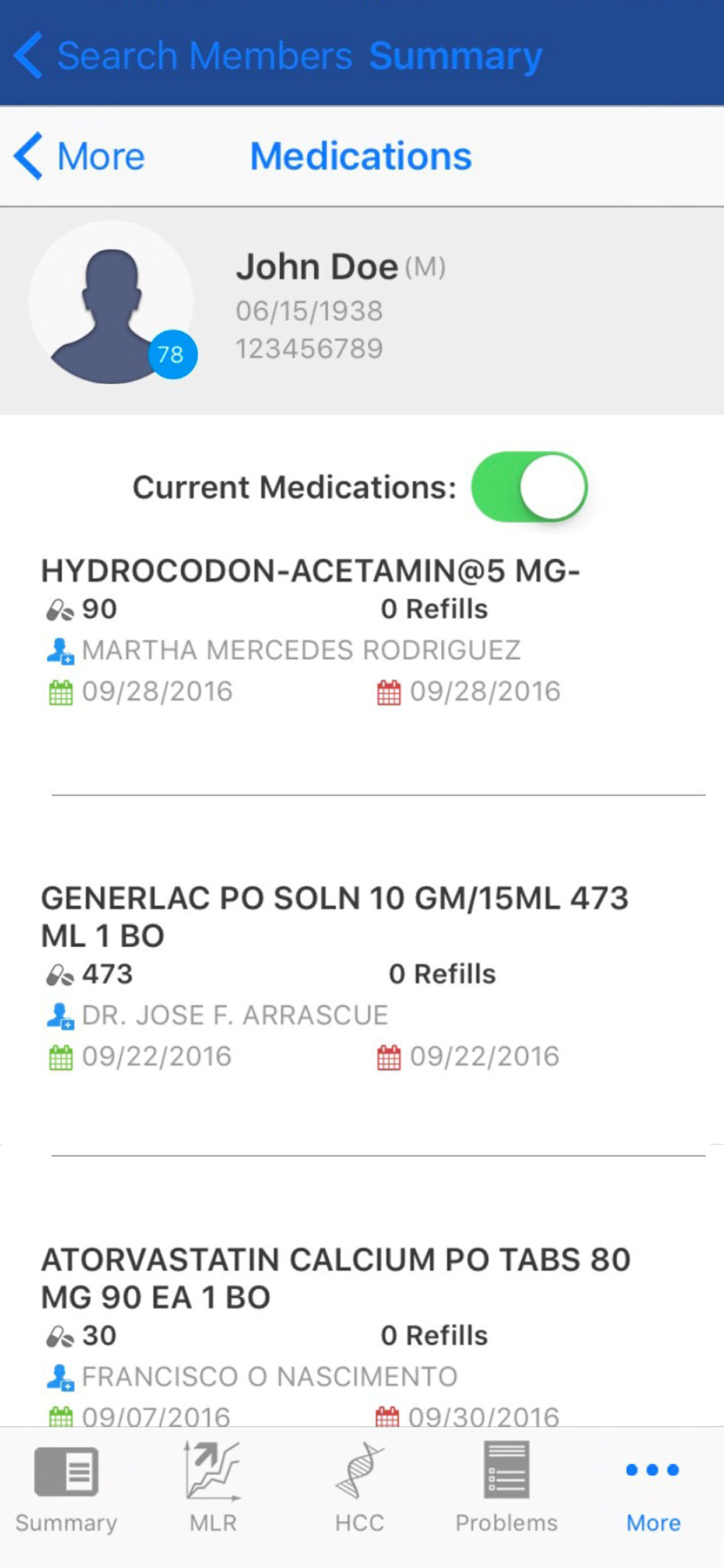This screenshot has height=1568, width=724.
Task: Go back to Search Members
Action: [182, 55]
